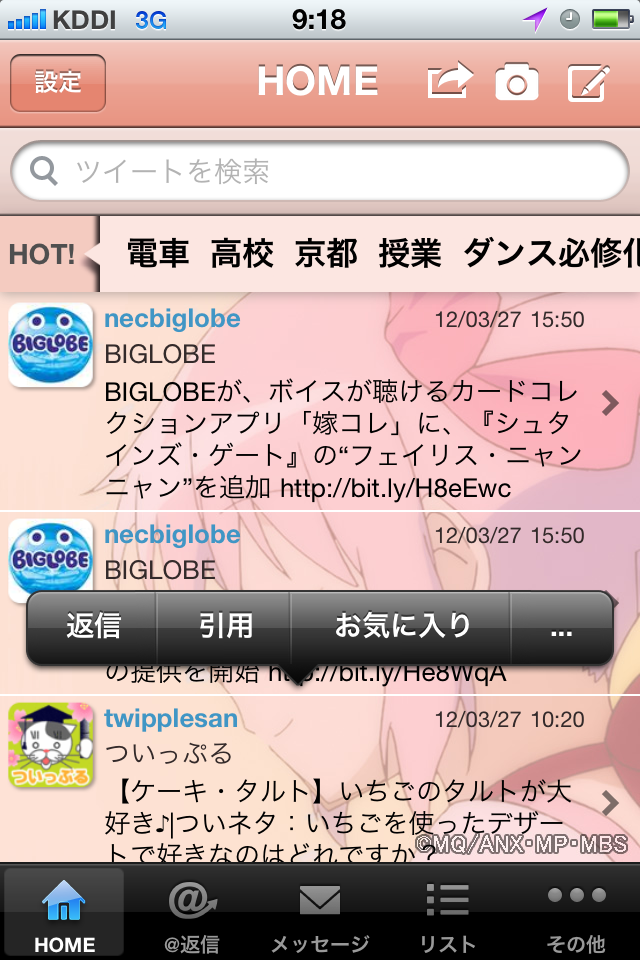Viewport: 640px width, 960px height.
Task: Go to the HOME tab
Action: pos(64,912)
